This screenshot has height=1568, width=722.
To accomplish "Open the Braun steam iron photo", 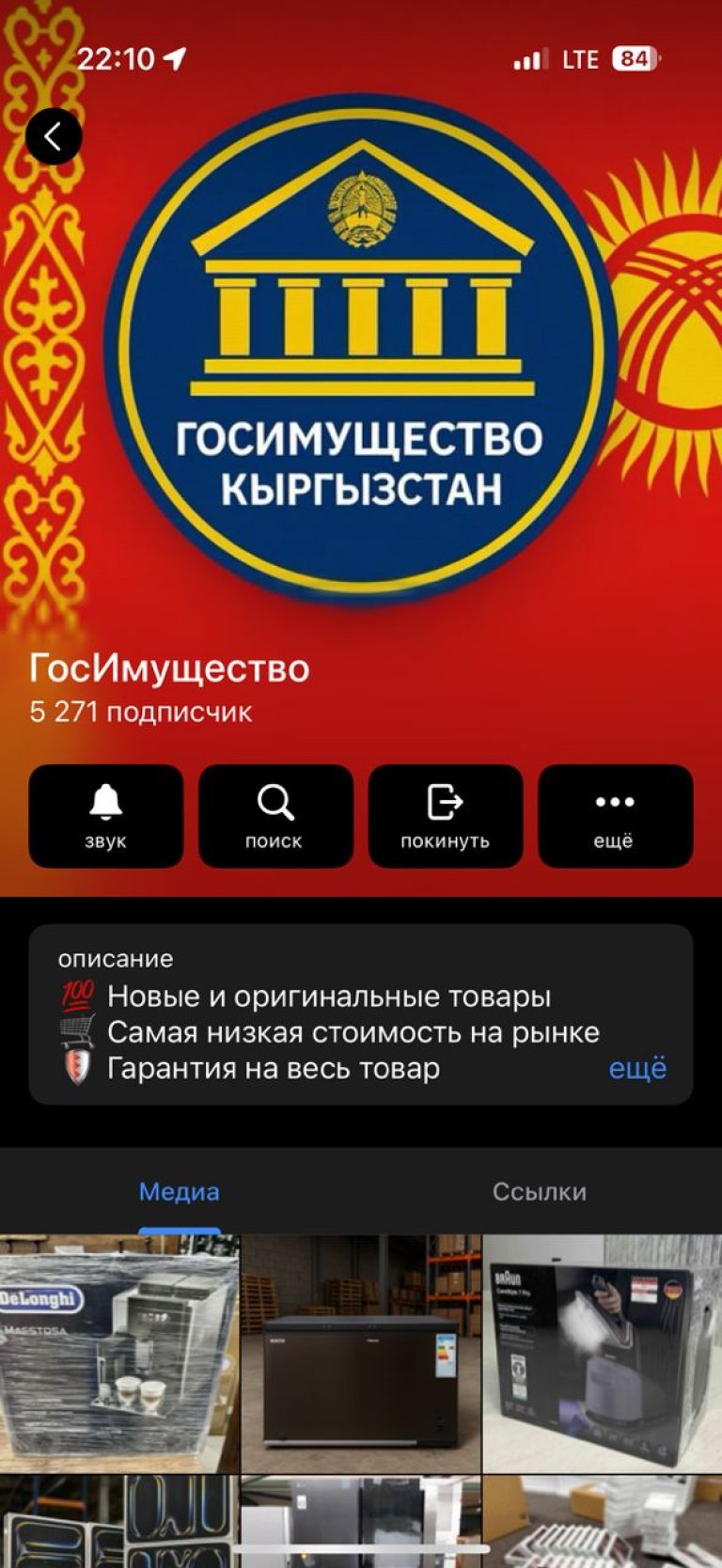I will coord(602,1354).
